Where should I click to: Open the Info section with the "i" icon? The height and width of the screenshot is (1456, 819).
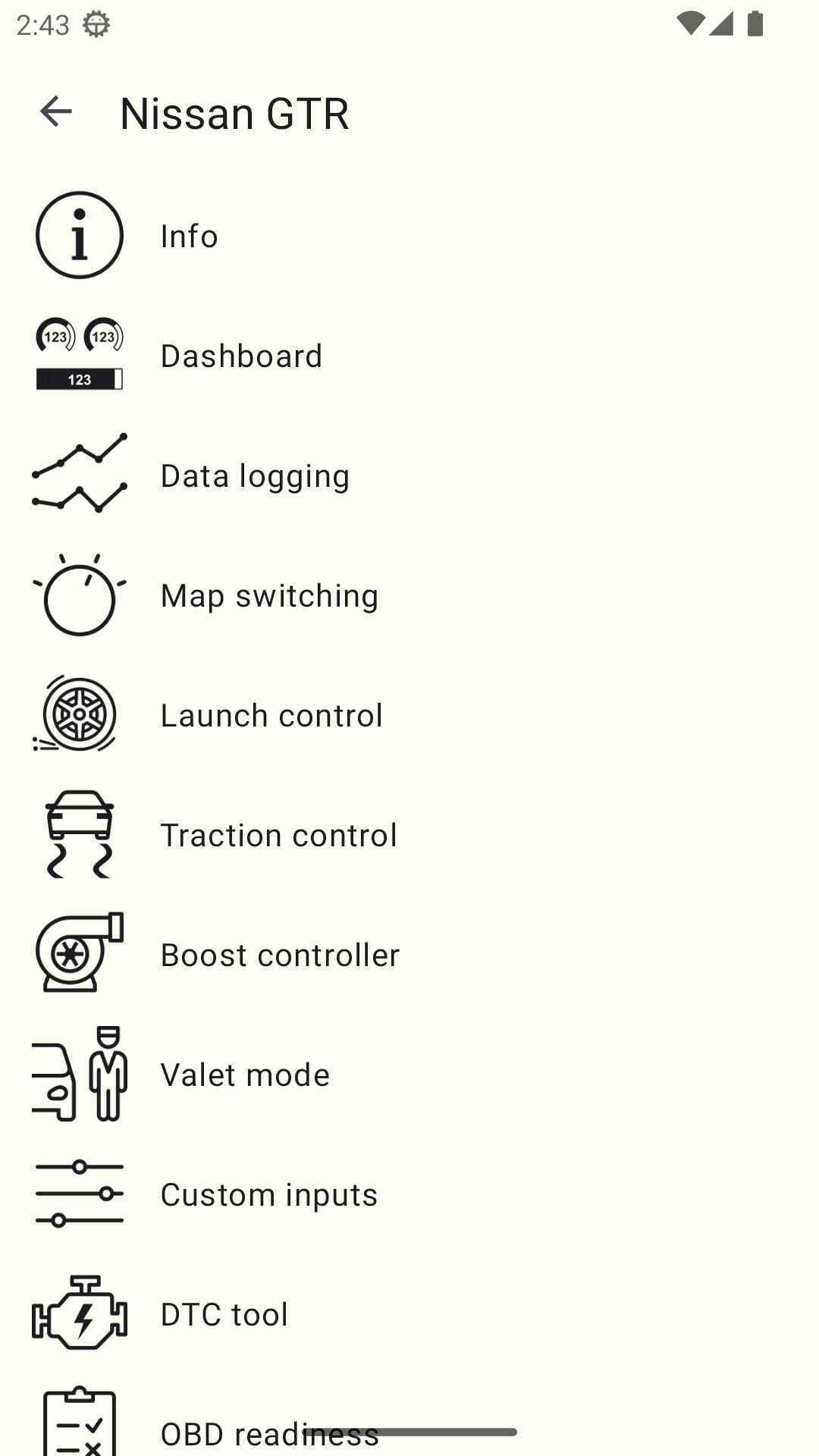point(79,235)
